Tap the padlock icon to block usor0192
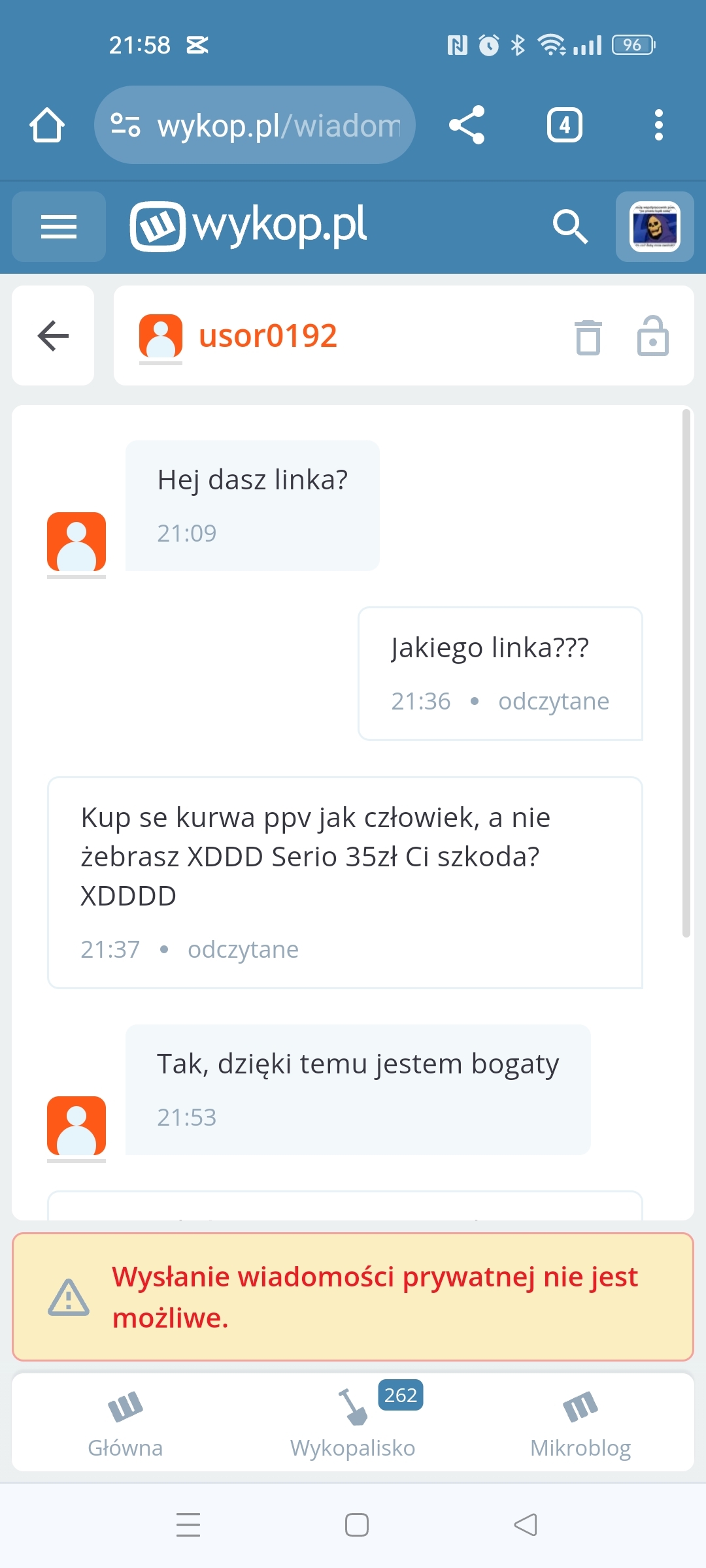 [652, 336]
